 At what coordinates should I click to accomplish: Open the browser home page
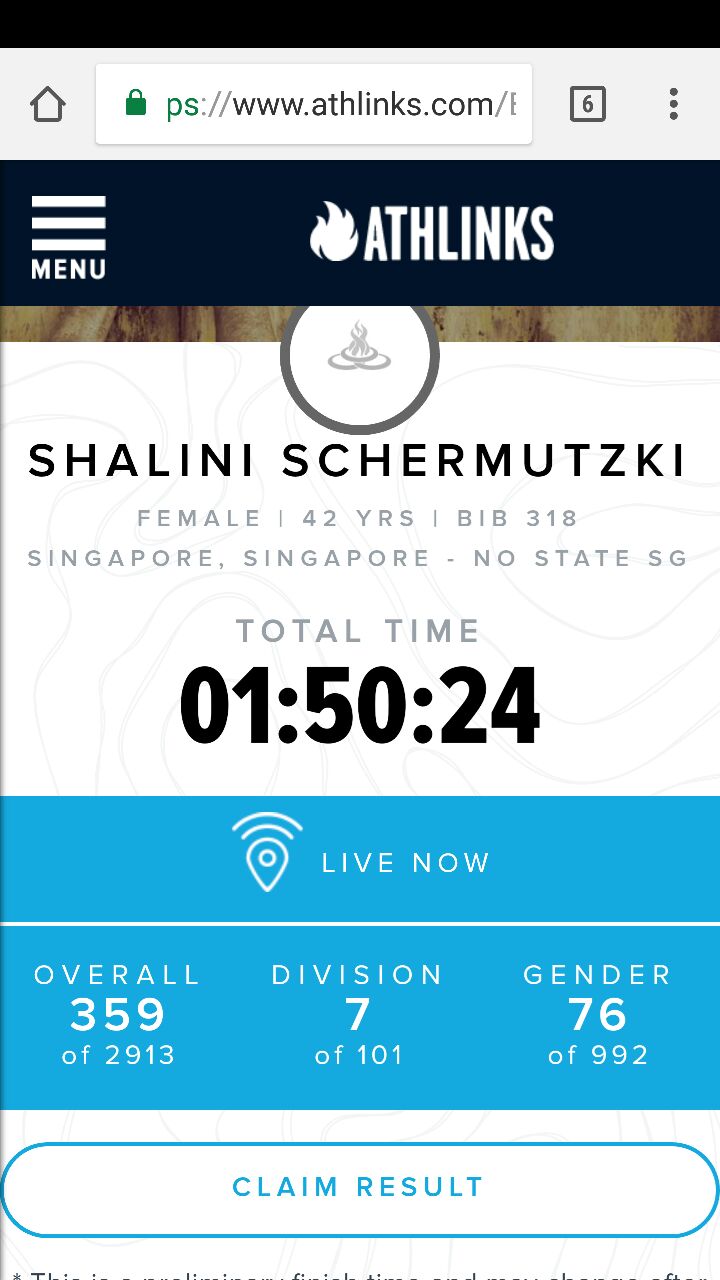(x=48, y=104)
